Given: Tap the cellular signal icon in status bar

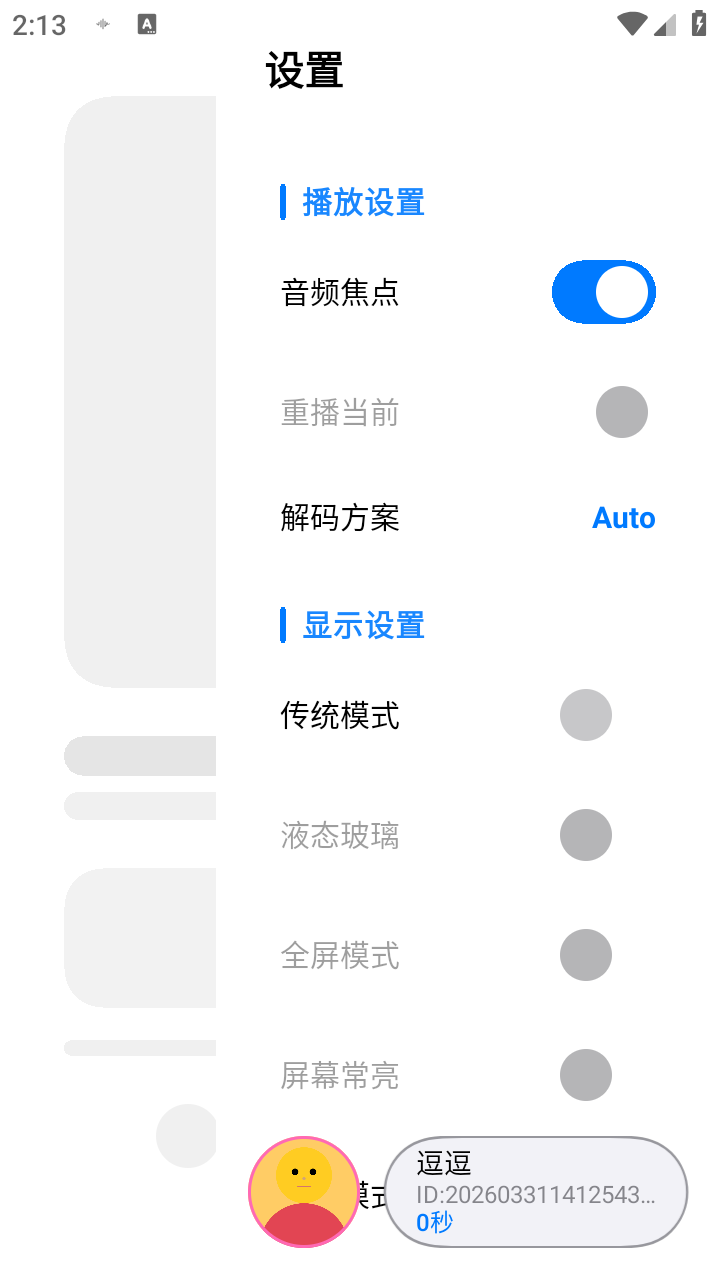Looking at the screenshot, I should click(x=665, y=24).
